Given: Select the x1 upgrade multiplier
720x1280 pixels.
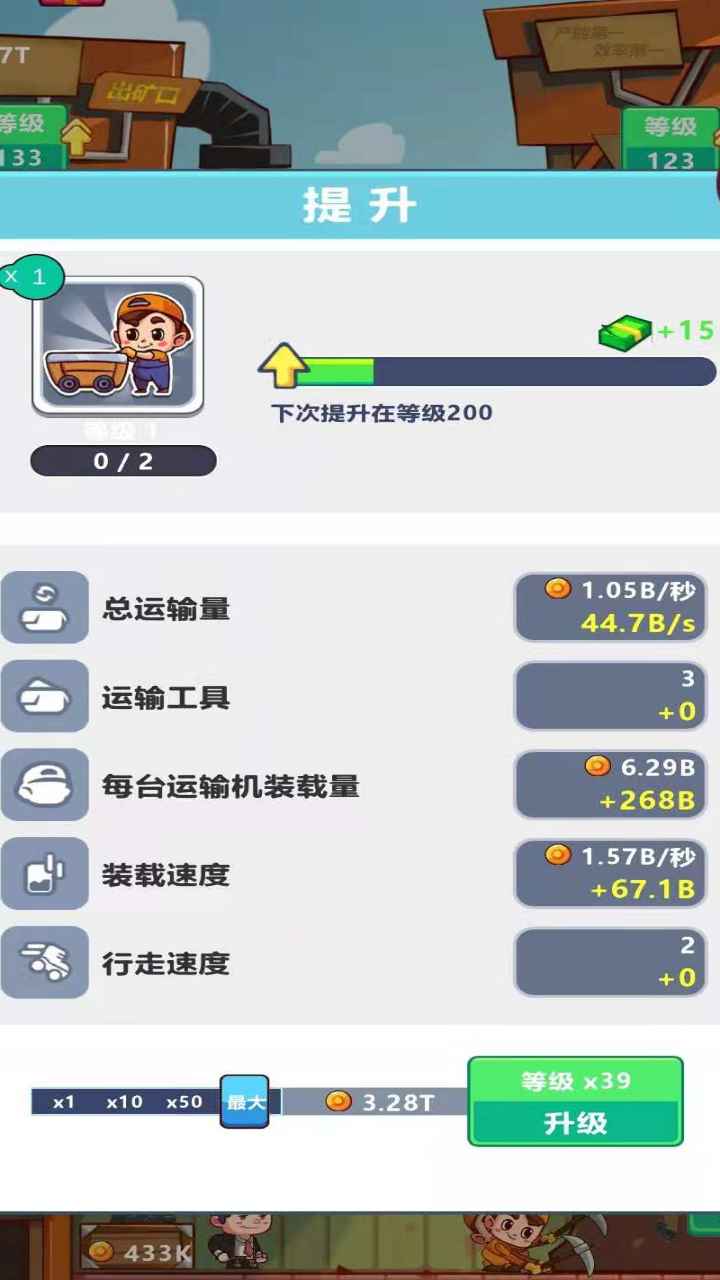Looking at the screenshot, I should coord(64,1102).
